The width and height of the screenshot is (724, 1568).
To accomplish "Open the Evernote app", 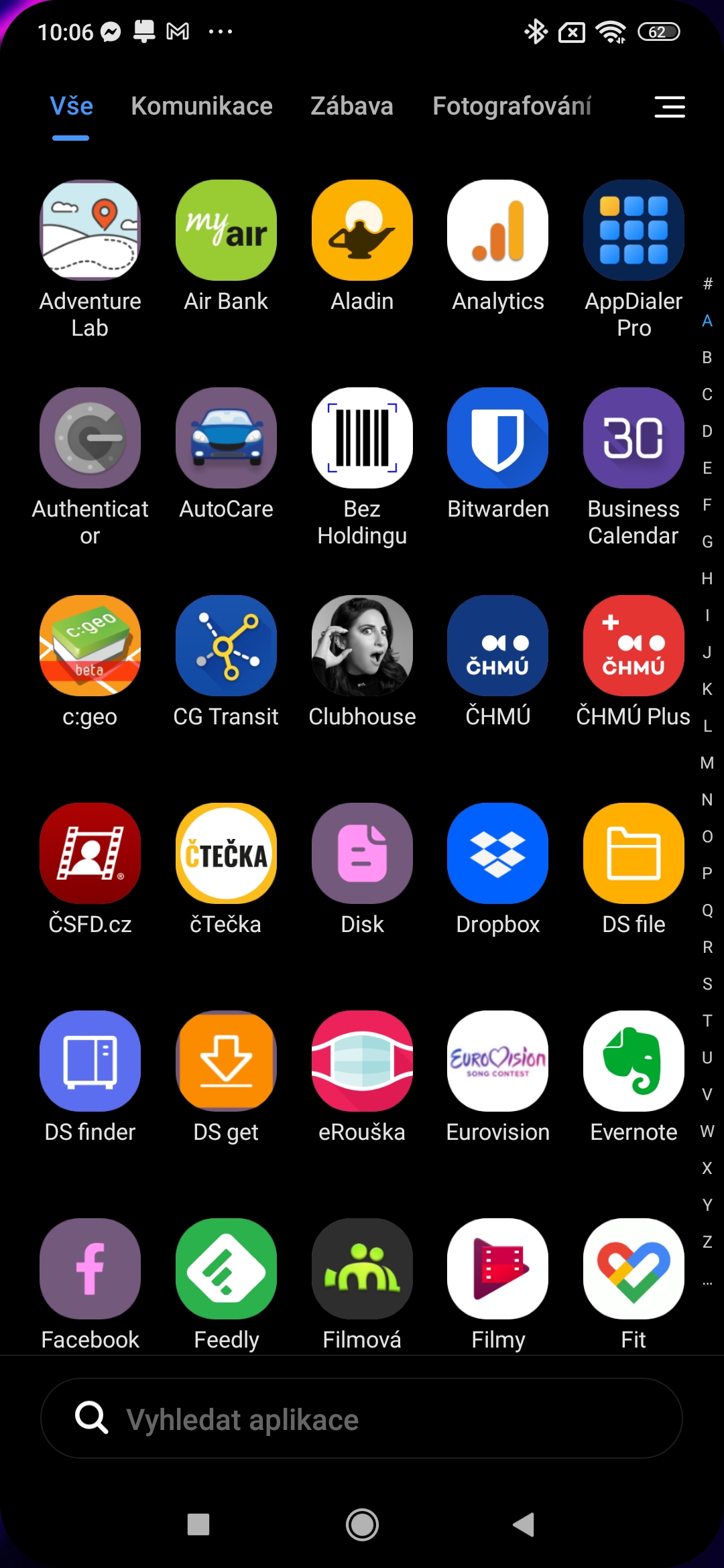I will (633, 1061).
